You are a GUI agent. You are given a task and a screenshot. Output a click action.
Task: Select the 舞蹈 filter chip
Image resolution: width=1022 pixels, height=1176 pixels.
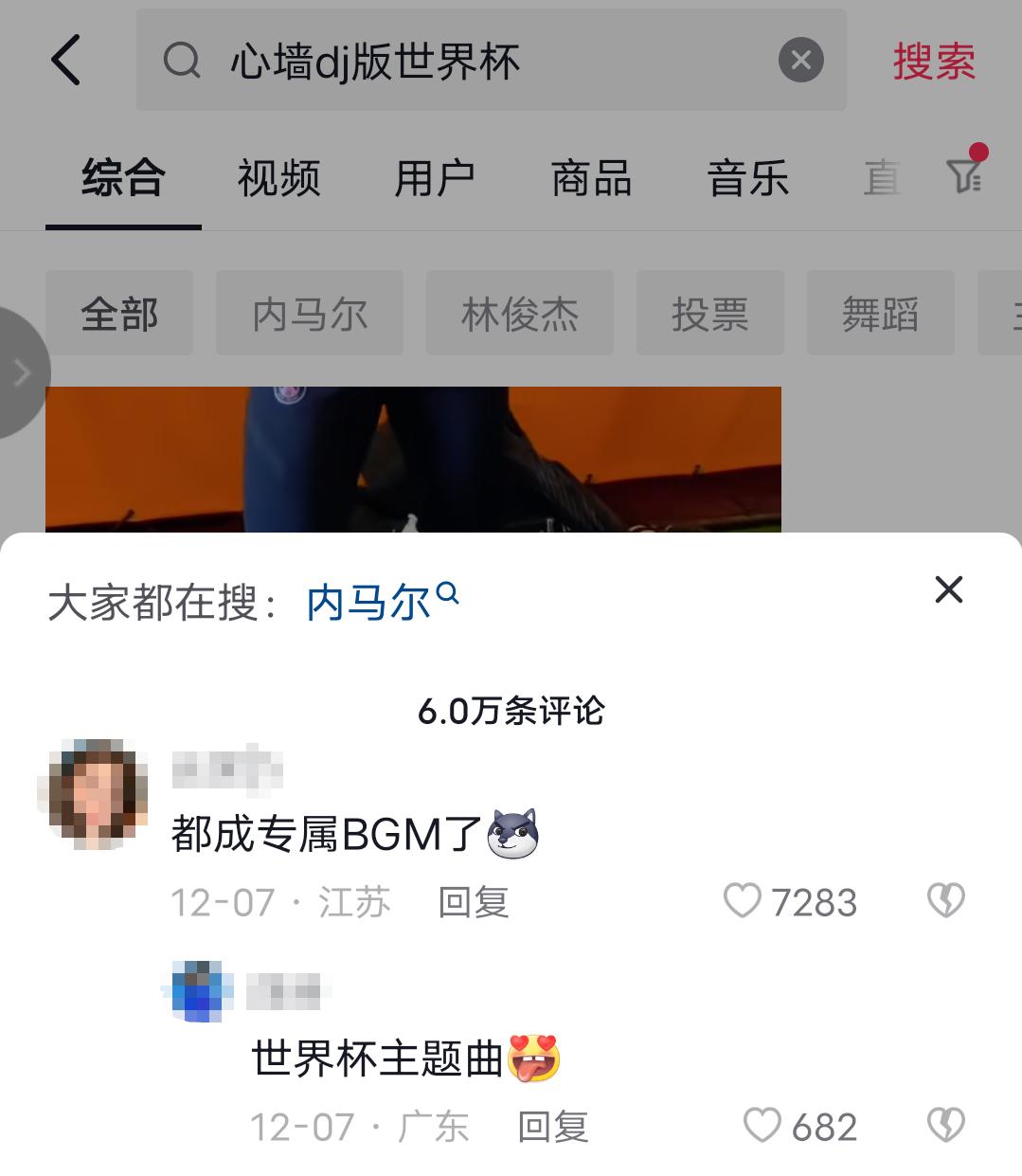881,314
